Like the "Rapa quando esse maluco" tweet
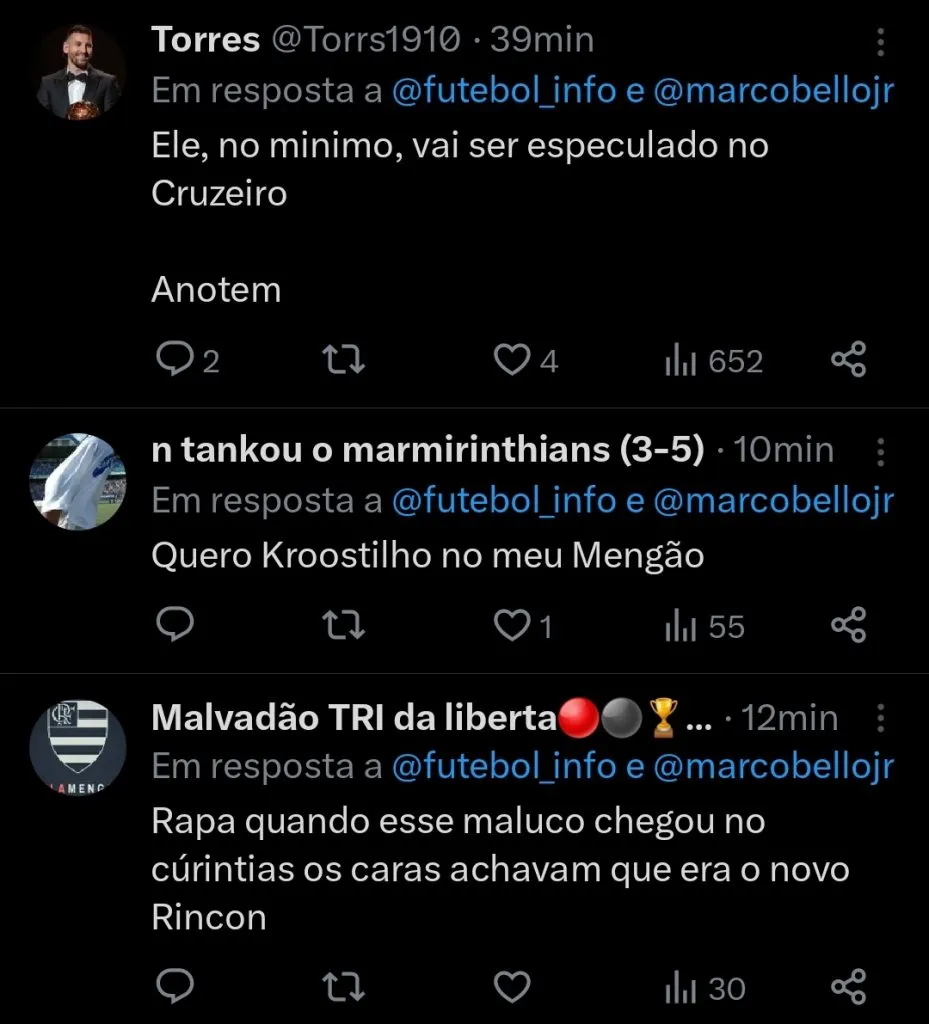Screen dimensions: 929x1024 [511, 990]
